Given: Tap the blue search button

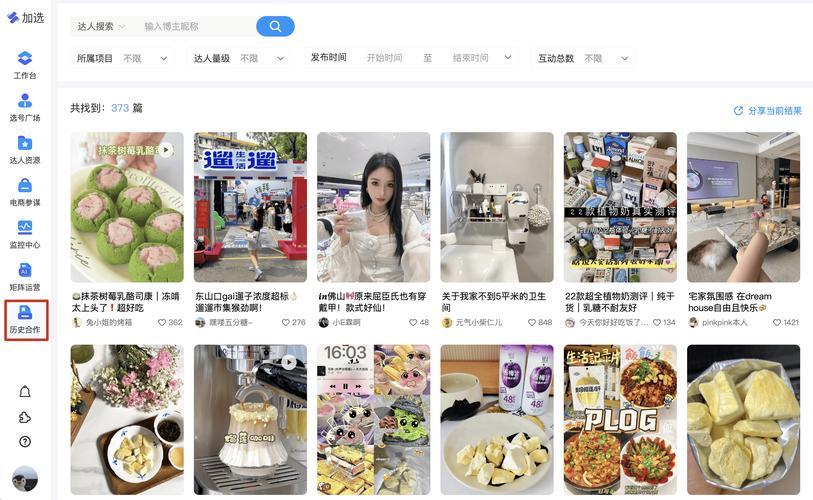Looking at the screenshot, I should tap(275, 27).
